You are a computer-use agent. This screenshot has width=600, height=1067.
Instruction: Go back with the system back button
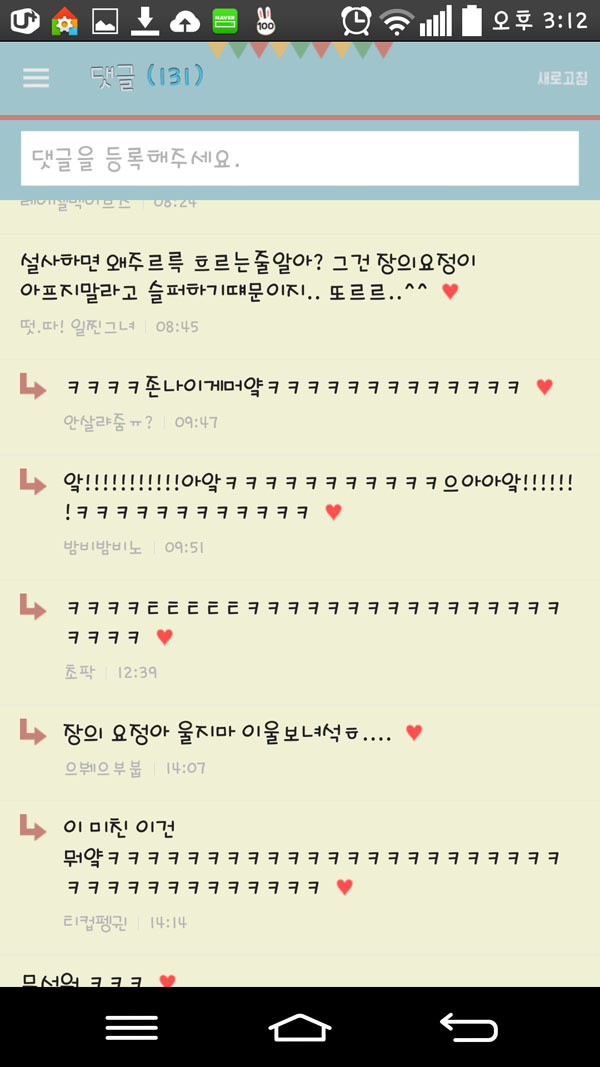pyautogui.click(x=469, y=1027)
